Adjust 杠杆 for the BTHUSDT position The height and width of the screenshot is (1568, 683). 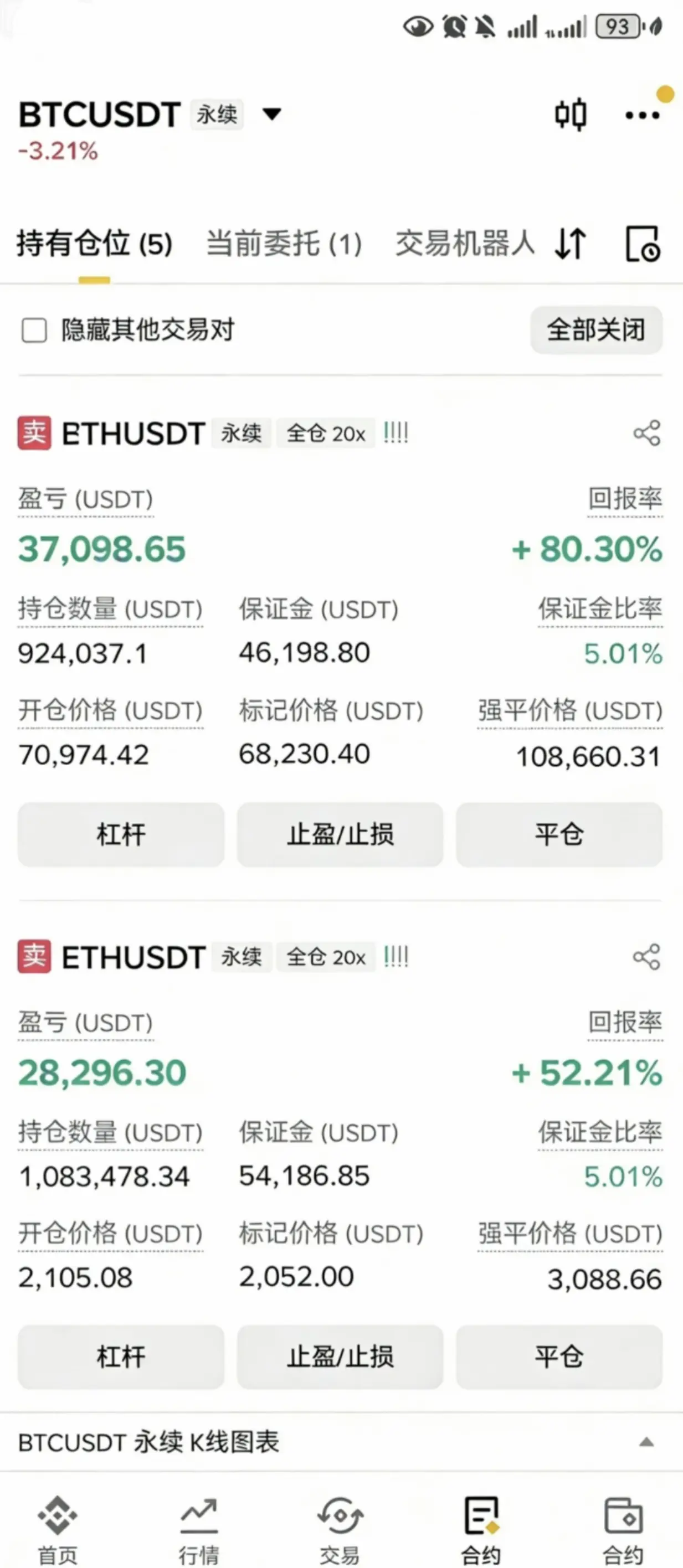point(121,834)
